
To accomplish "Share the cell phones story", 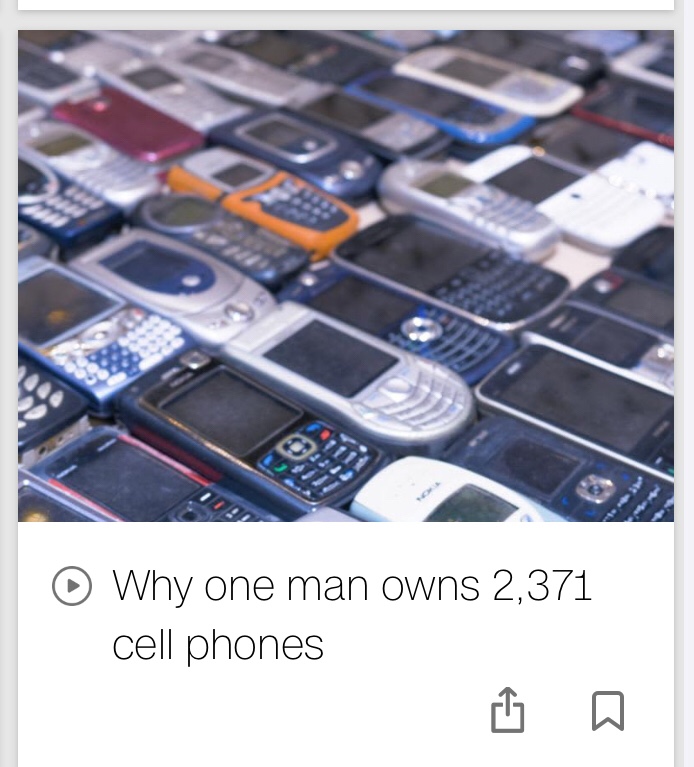I will click(x=508, y=710).
